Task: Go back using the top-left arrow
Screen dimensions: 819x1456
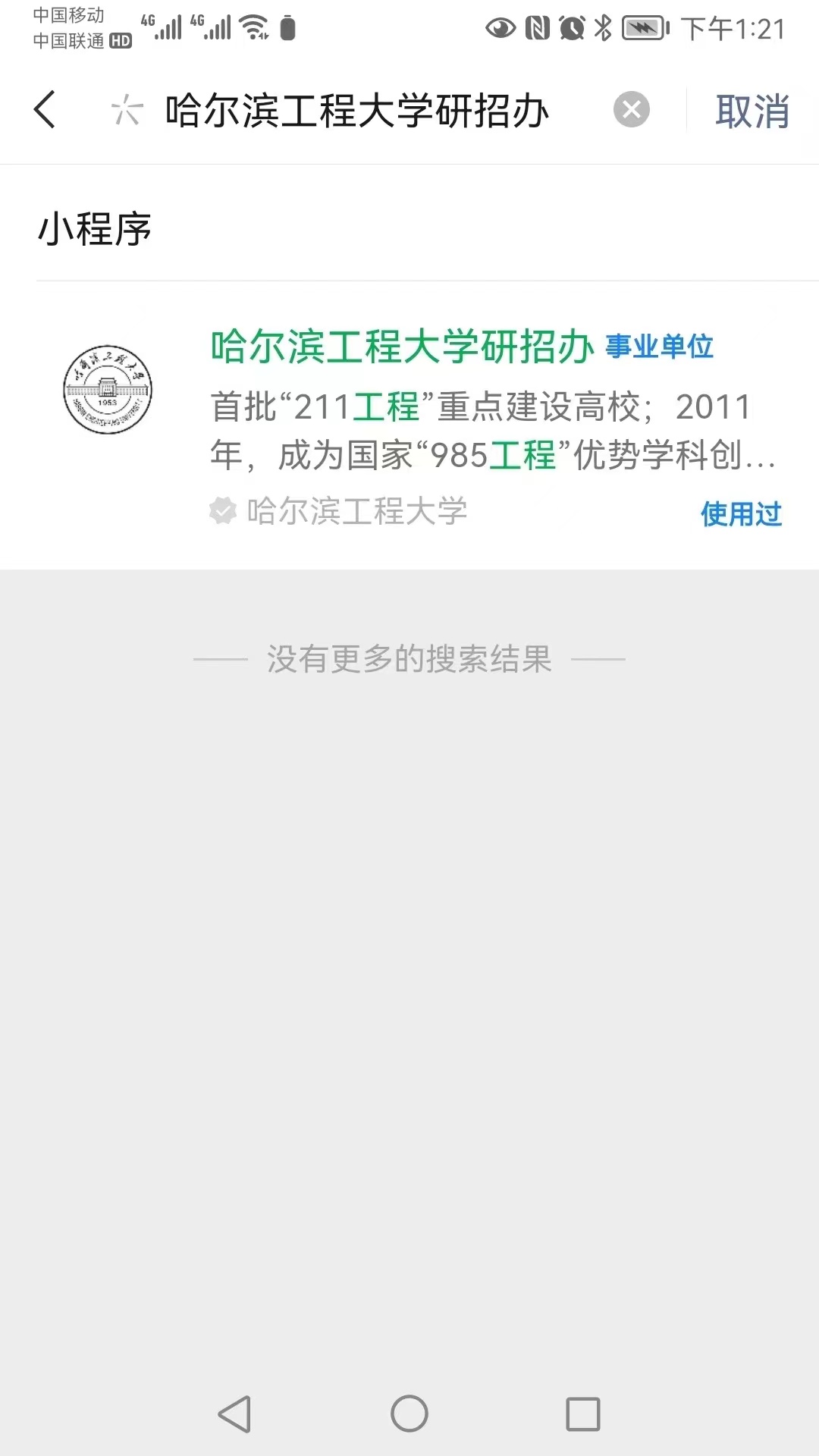Action: [45, 110]
